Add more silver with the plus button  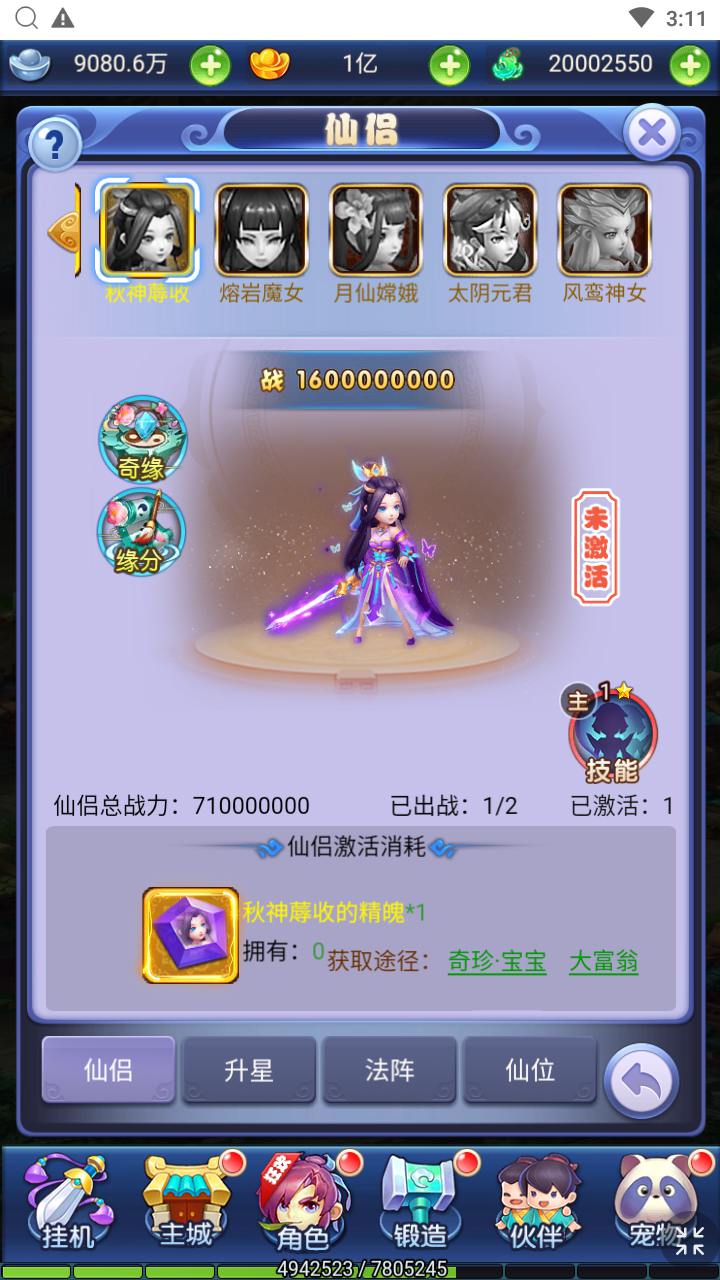tap(210, 66)
